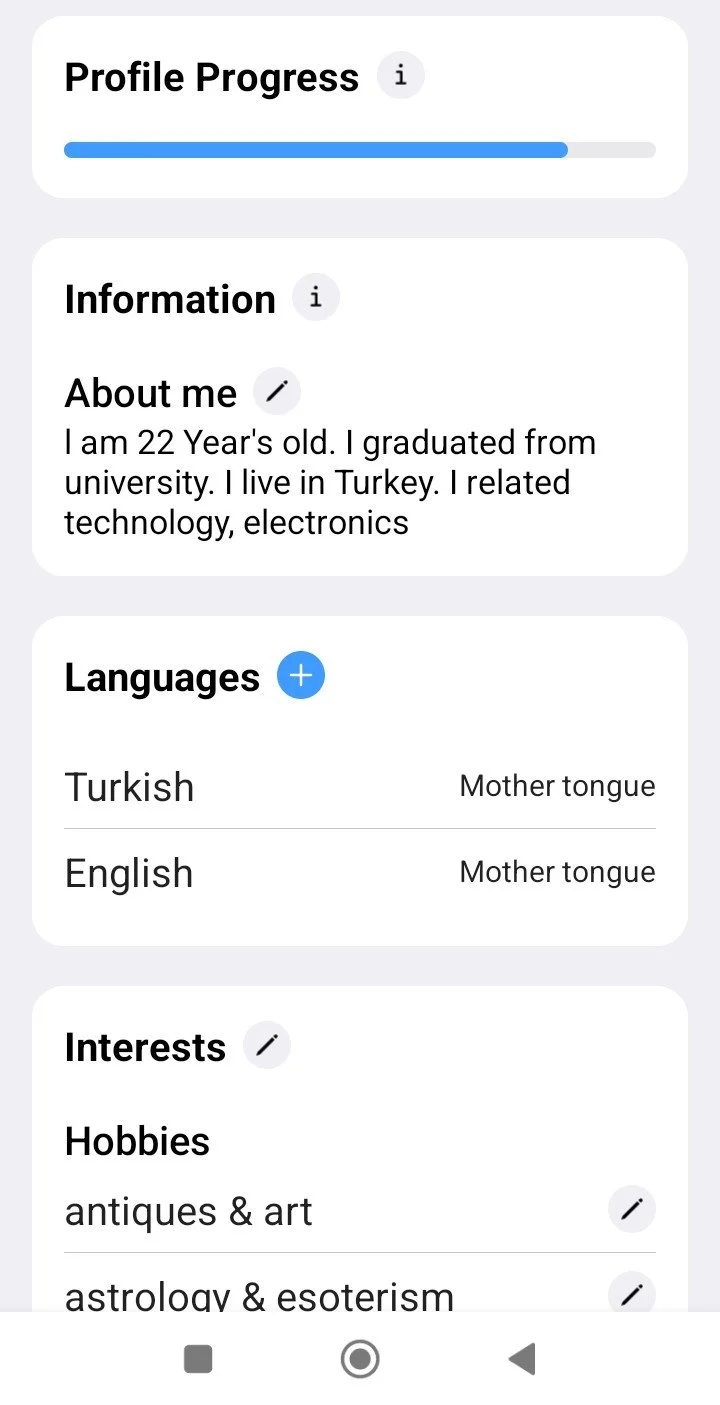Edit the astrology & esoterism hobby
720x1405 pixels.
point(631,1294)
